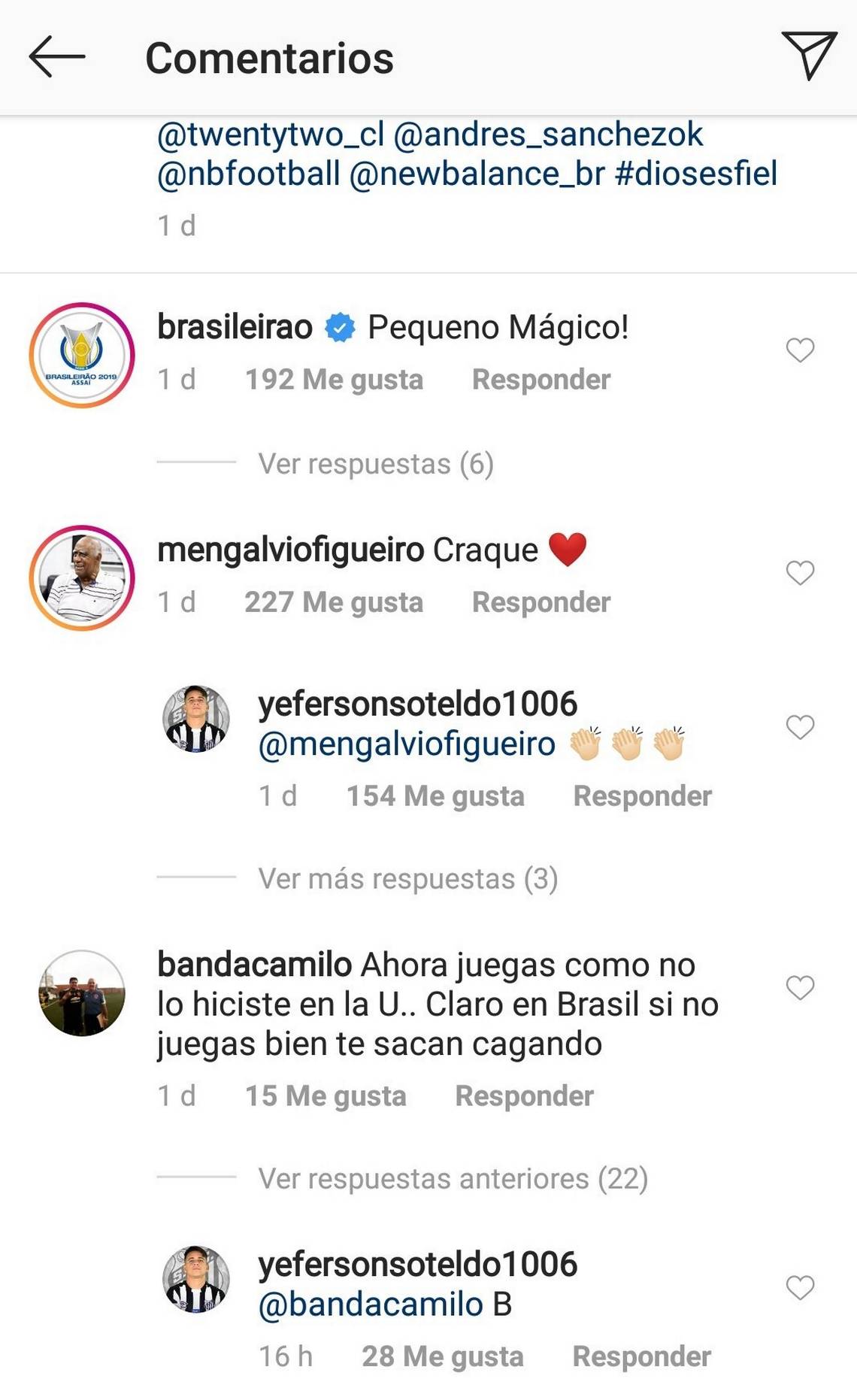This screenshot has width=857, height=1400.
Task: Open the direct message paper-plane icon
Action: tap(809, 55)
